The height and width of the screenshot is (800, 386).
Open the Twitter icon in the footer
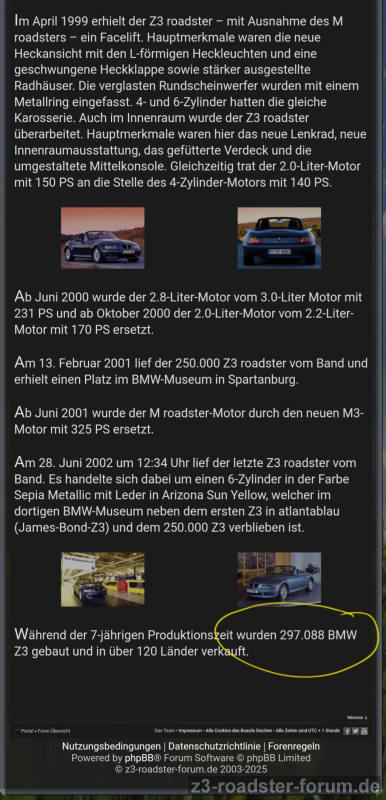[355, 731]
